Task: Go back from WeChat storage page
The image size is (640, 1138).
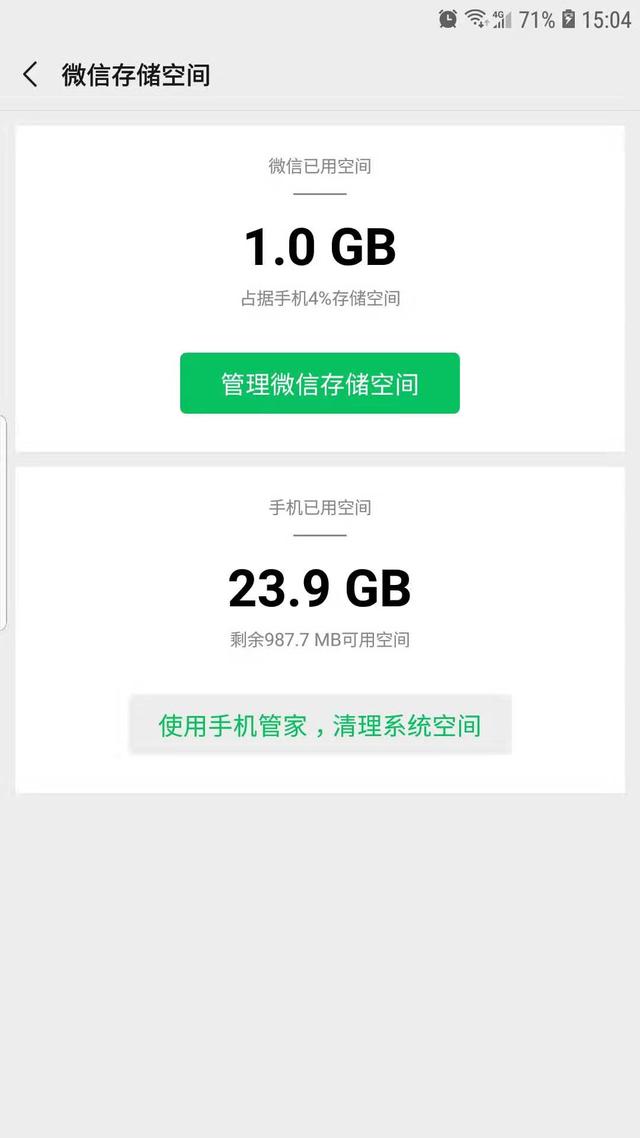Action: 30,74
